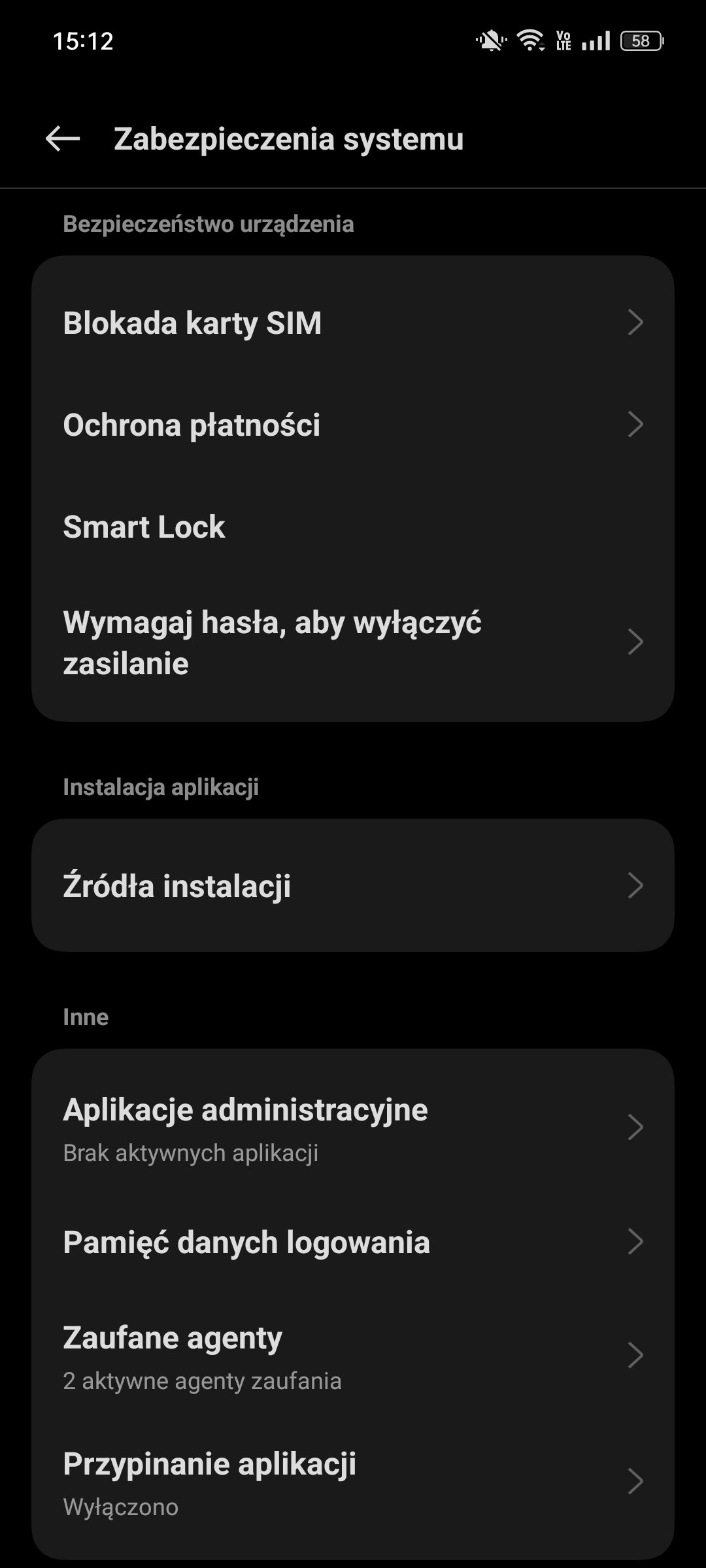
Task: Open Blokada karty SIM settings
Action: coord(353,323)
